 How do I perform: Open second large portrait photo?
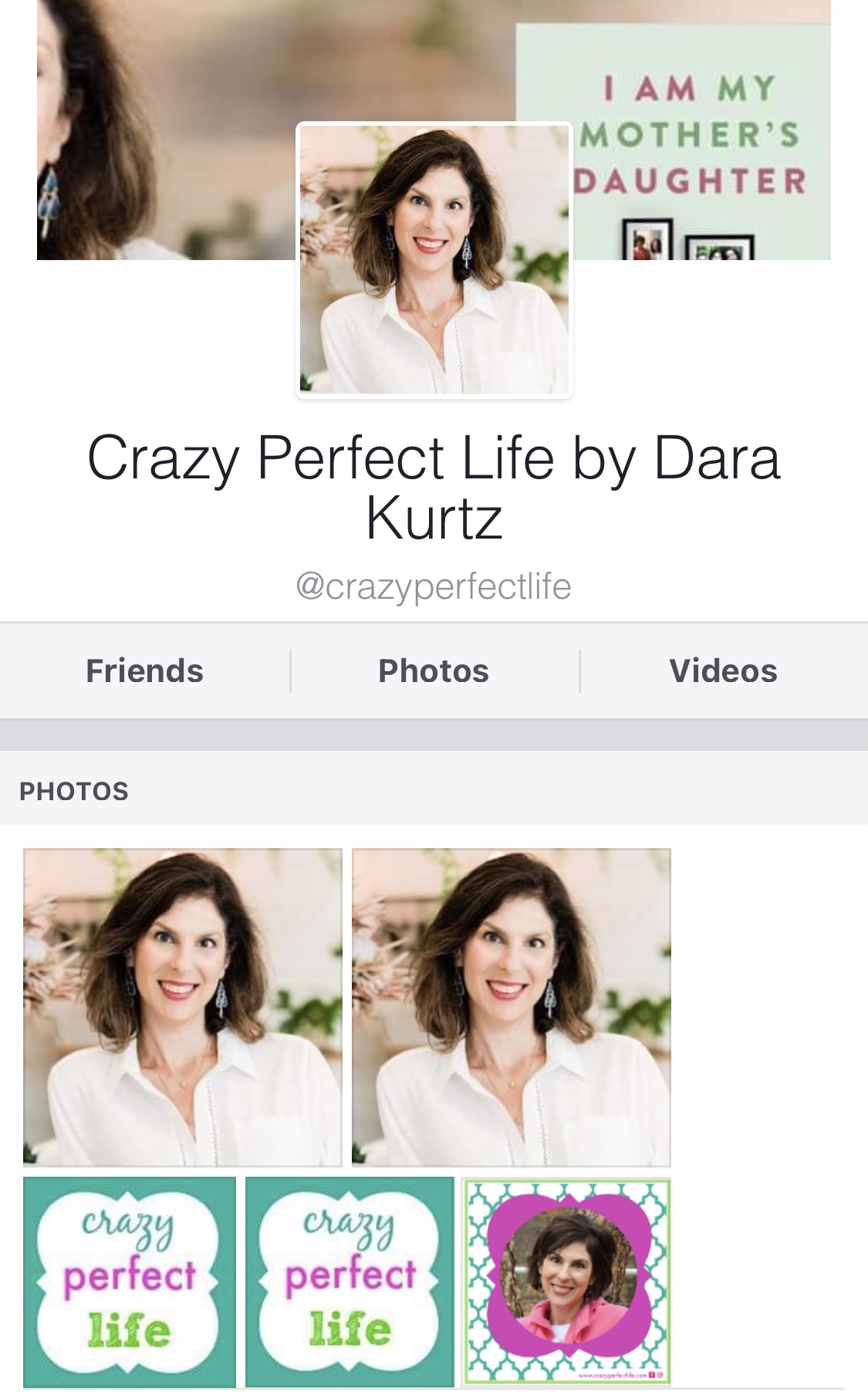(x=512, y=1007)
